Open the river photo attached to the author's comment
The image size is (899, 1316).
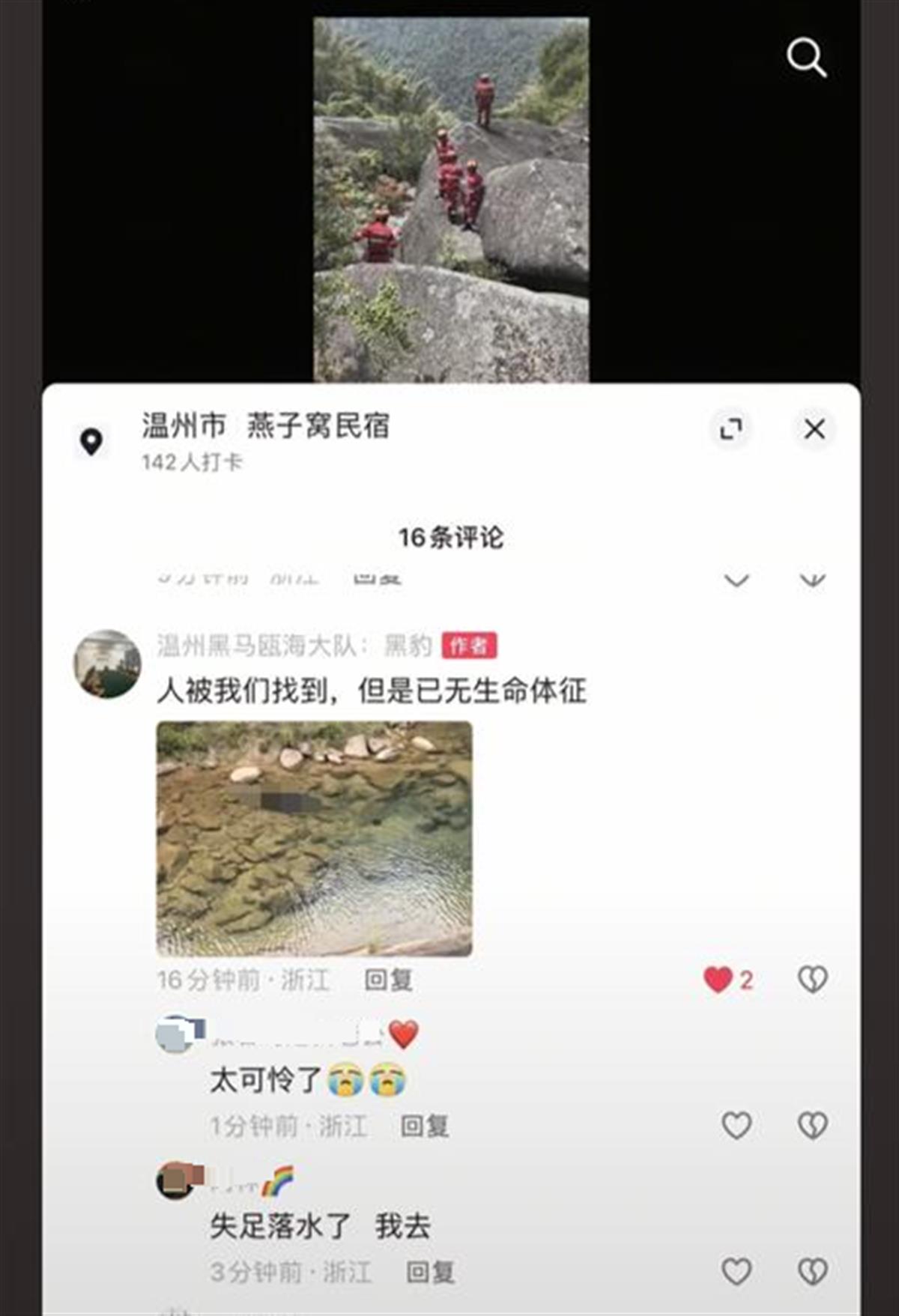point(315,835)
